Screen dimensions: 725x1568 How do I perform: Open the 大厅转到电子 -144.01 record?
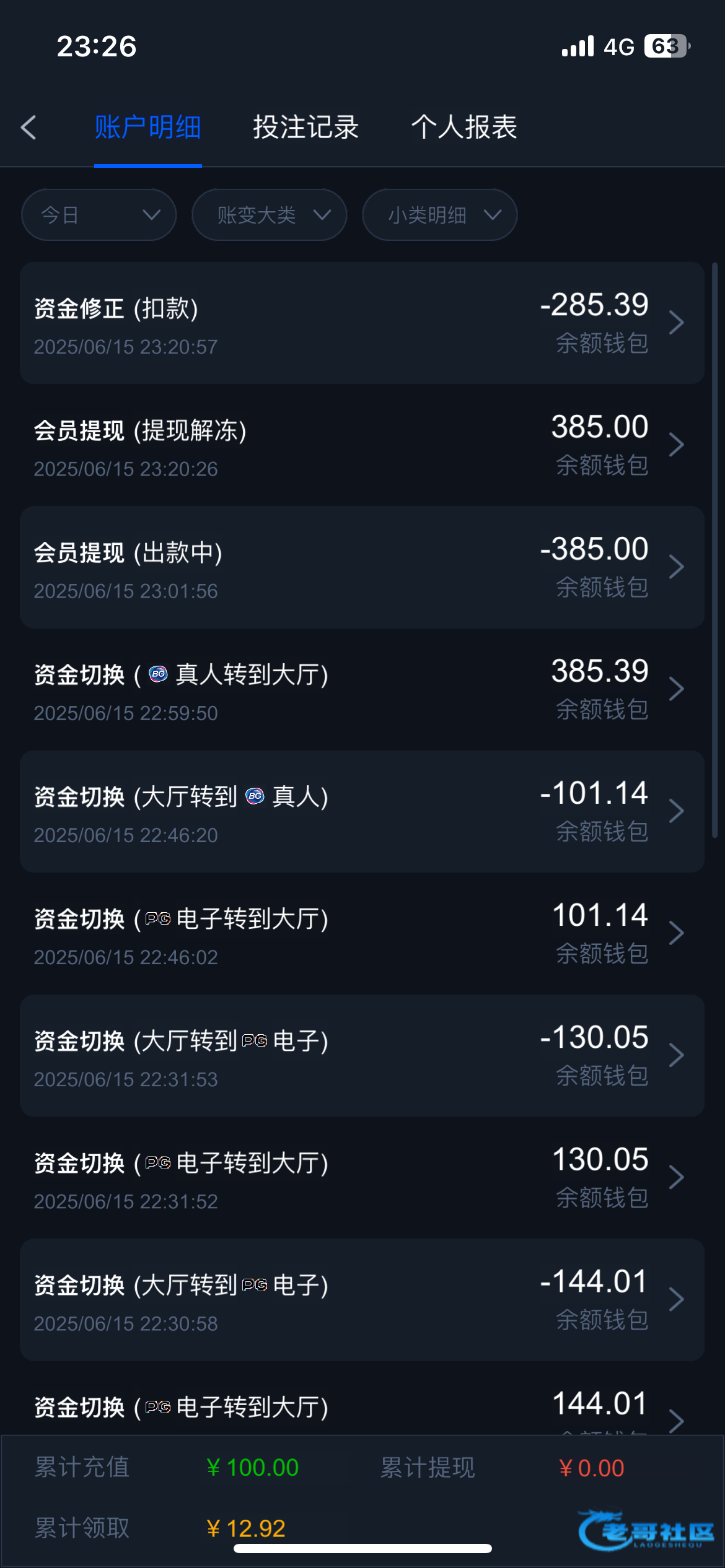click(x=362, y=1299)
